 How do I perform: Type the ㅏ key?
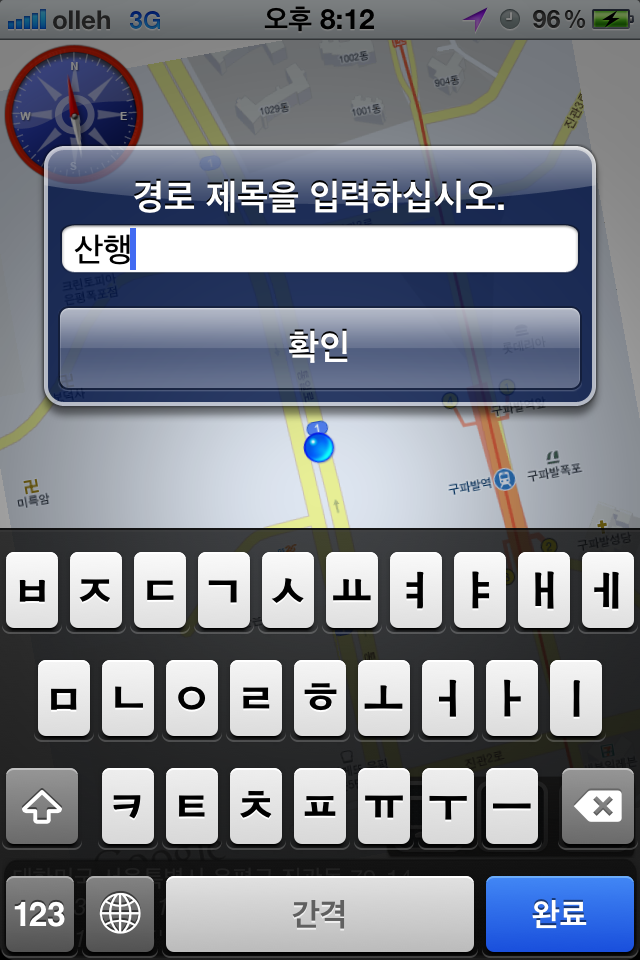point(512,698)
